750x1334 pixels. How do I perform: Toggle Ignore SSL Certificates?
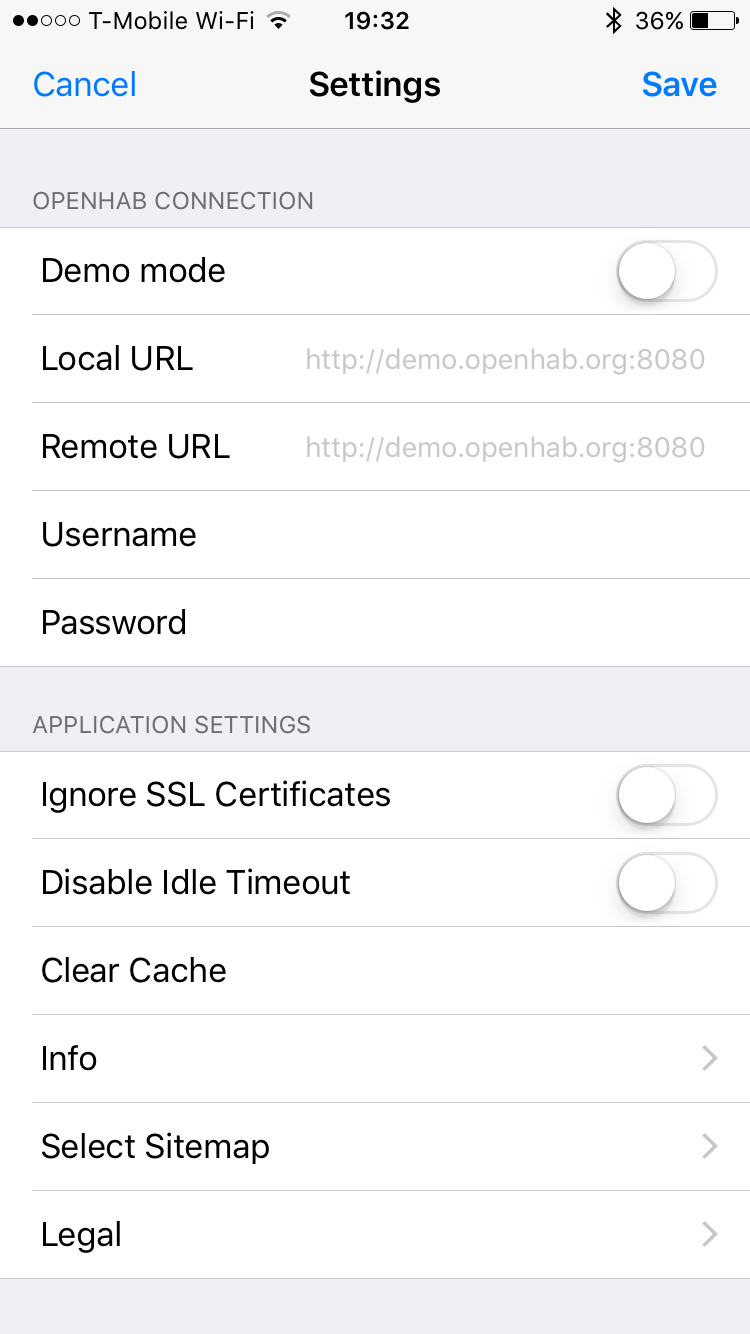point(666,795)
